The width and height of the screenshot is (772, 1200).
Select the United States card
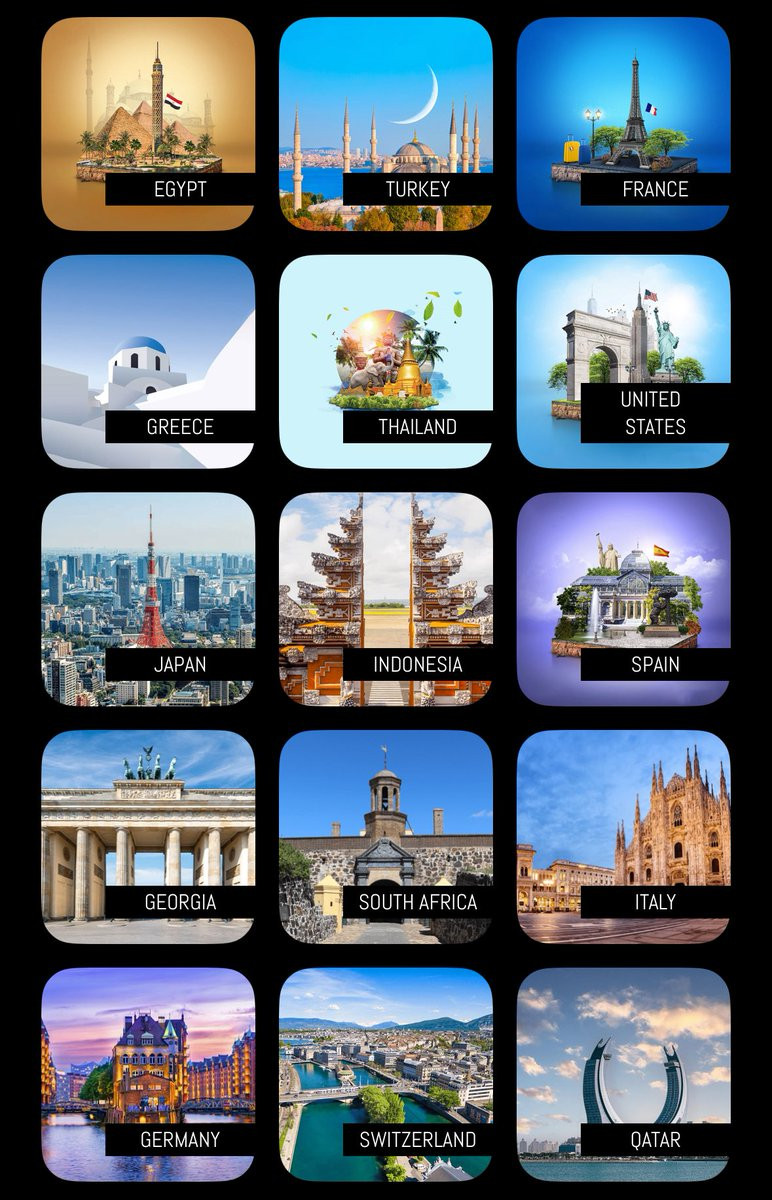tap(623, 361)
